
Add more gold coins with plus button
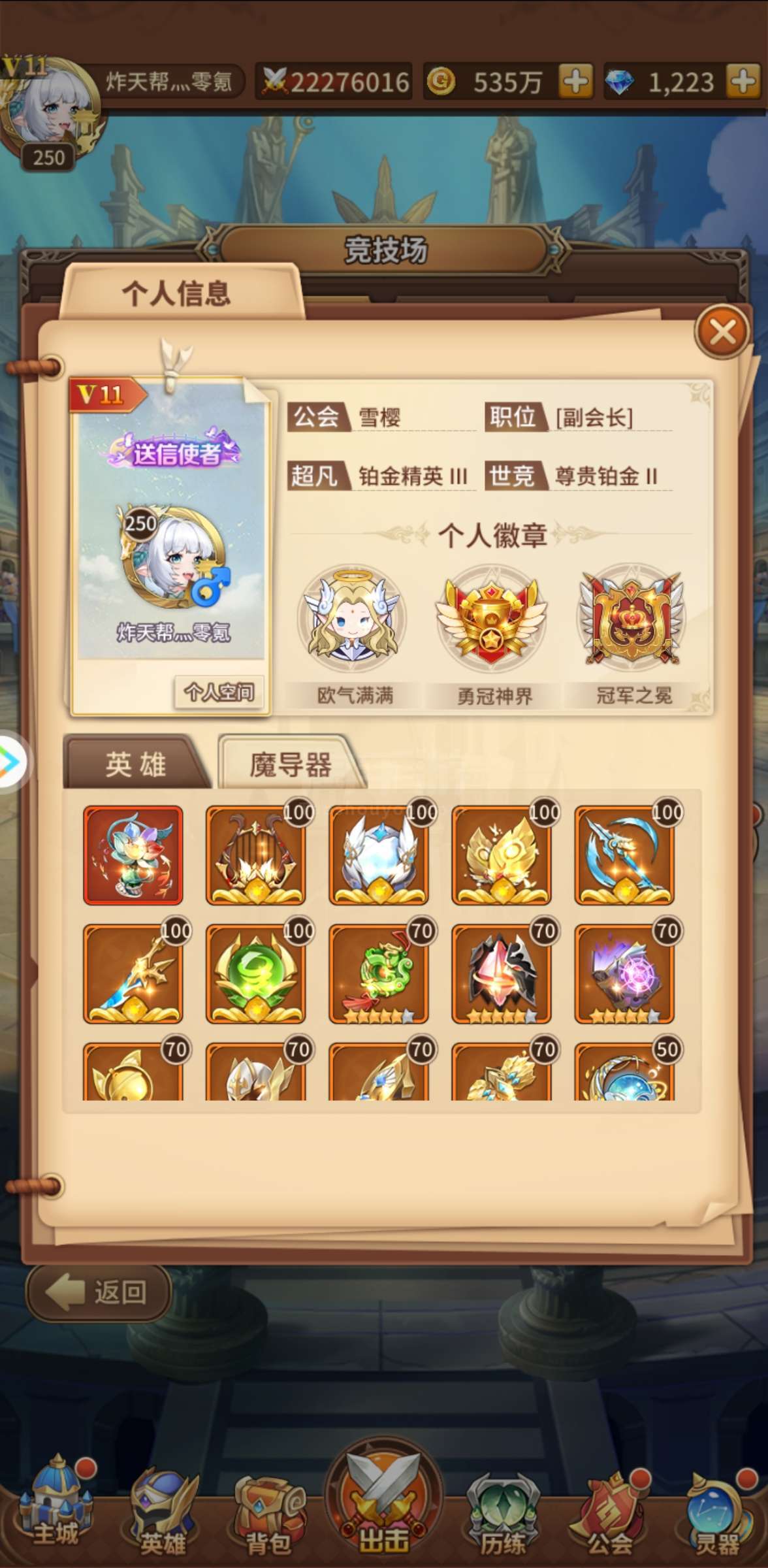pos(575,82)
